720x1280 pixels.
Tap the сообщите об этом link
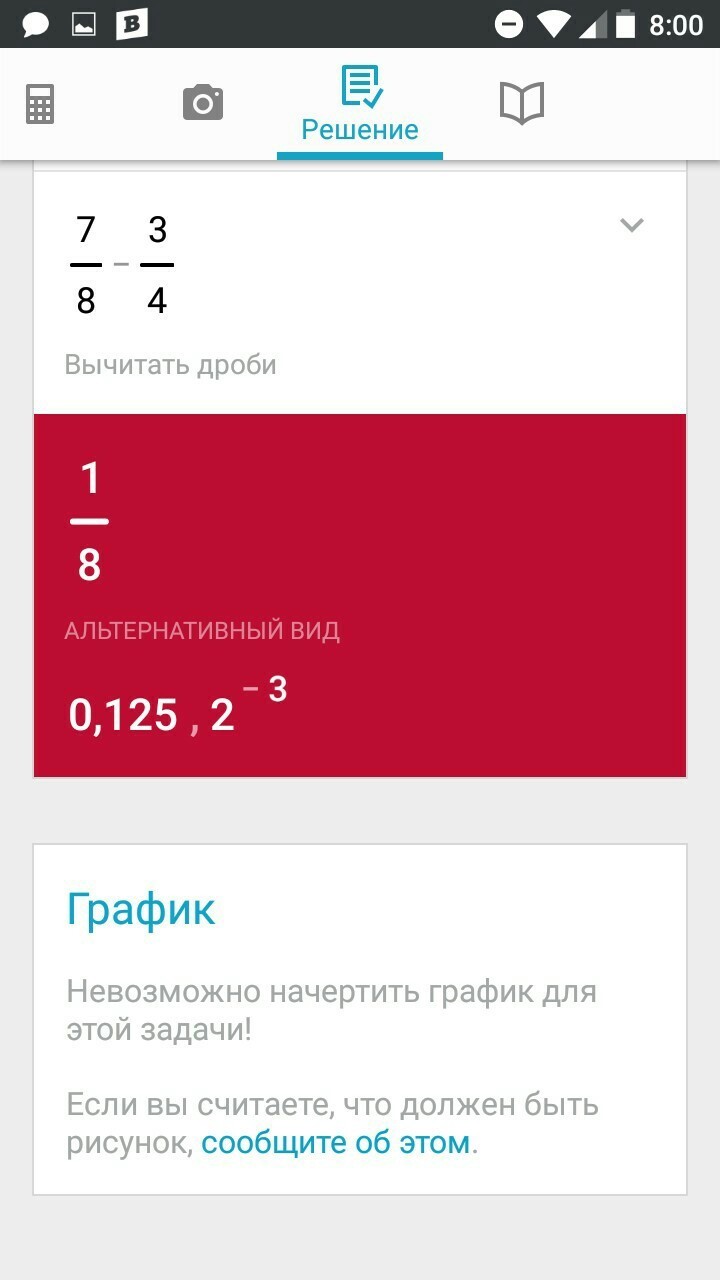(336, 1143)
